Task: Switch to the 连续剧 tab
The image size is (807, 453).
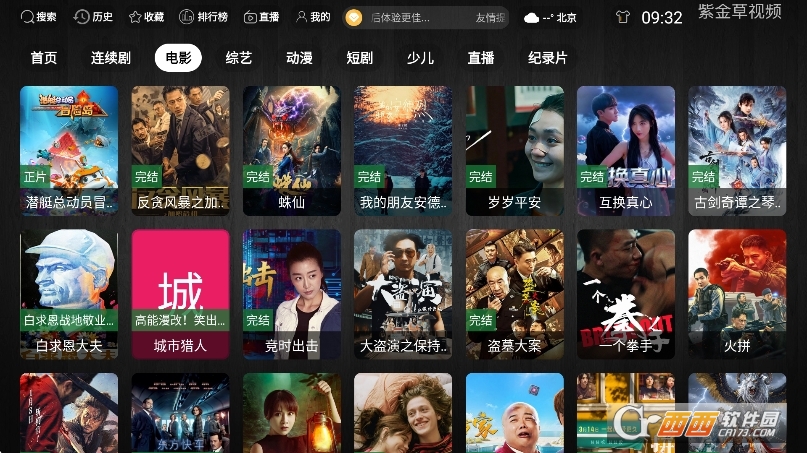Action: 110,58
